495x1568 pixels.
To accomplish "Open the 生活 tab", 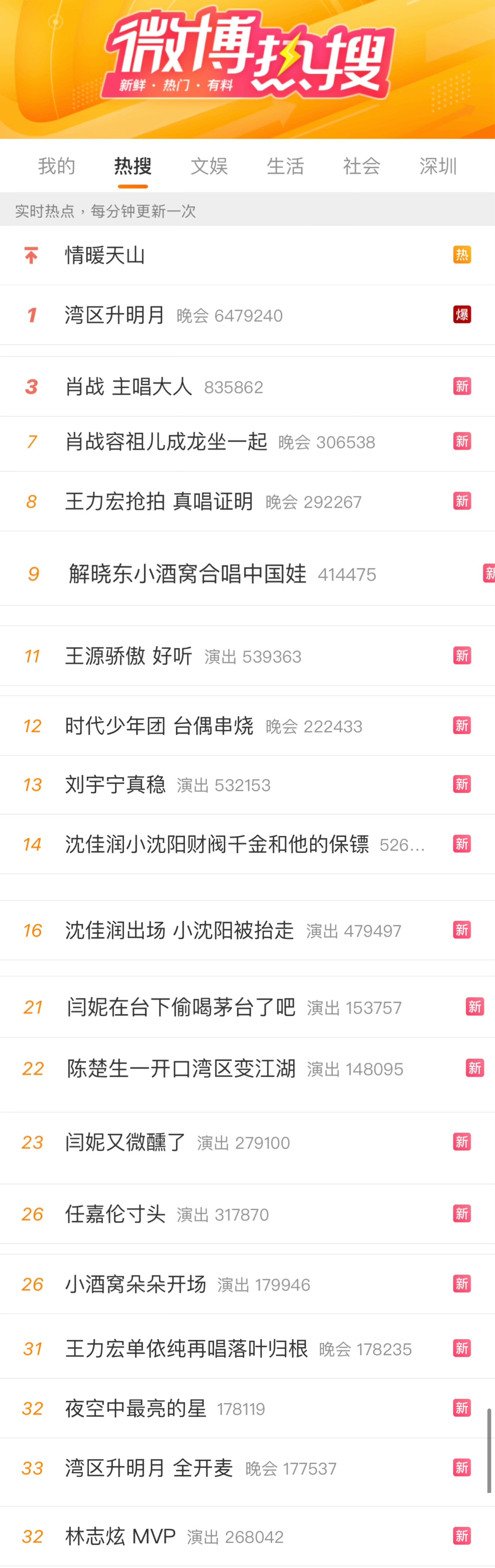I will pyautogui.click(x=285, y=166).
